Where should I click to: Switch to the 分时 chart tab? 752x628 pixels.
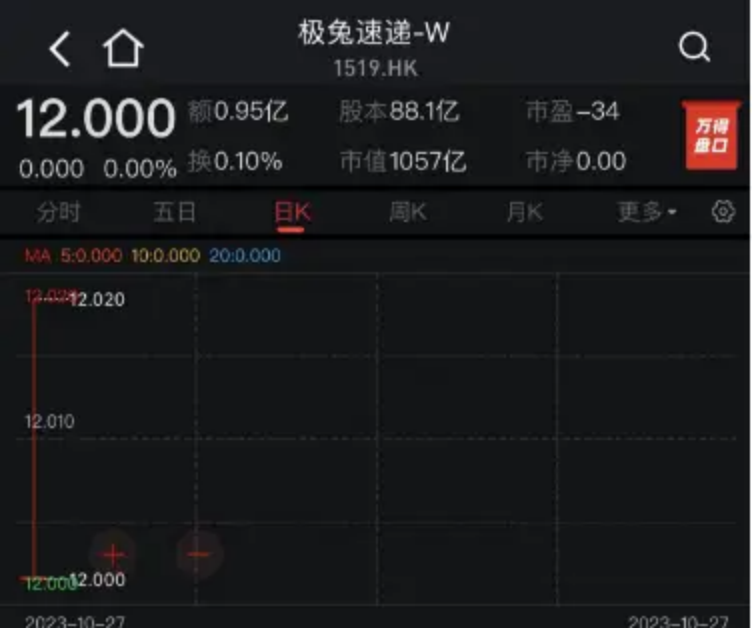pos(58,212)
